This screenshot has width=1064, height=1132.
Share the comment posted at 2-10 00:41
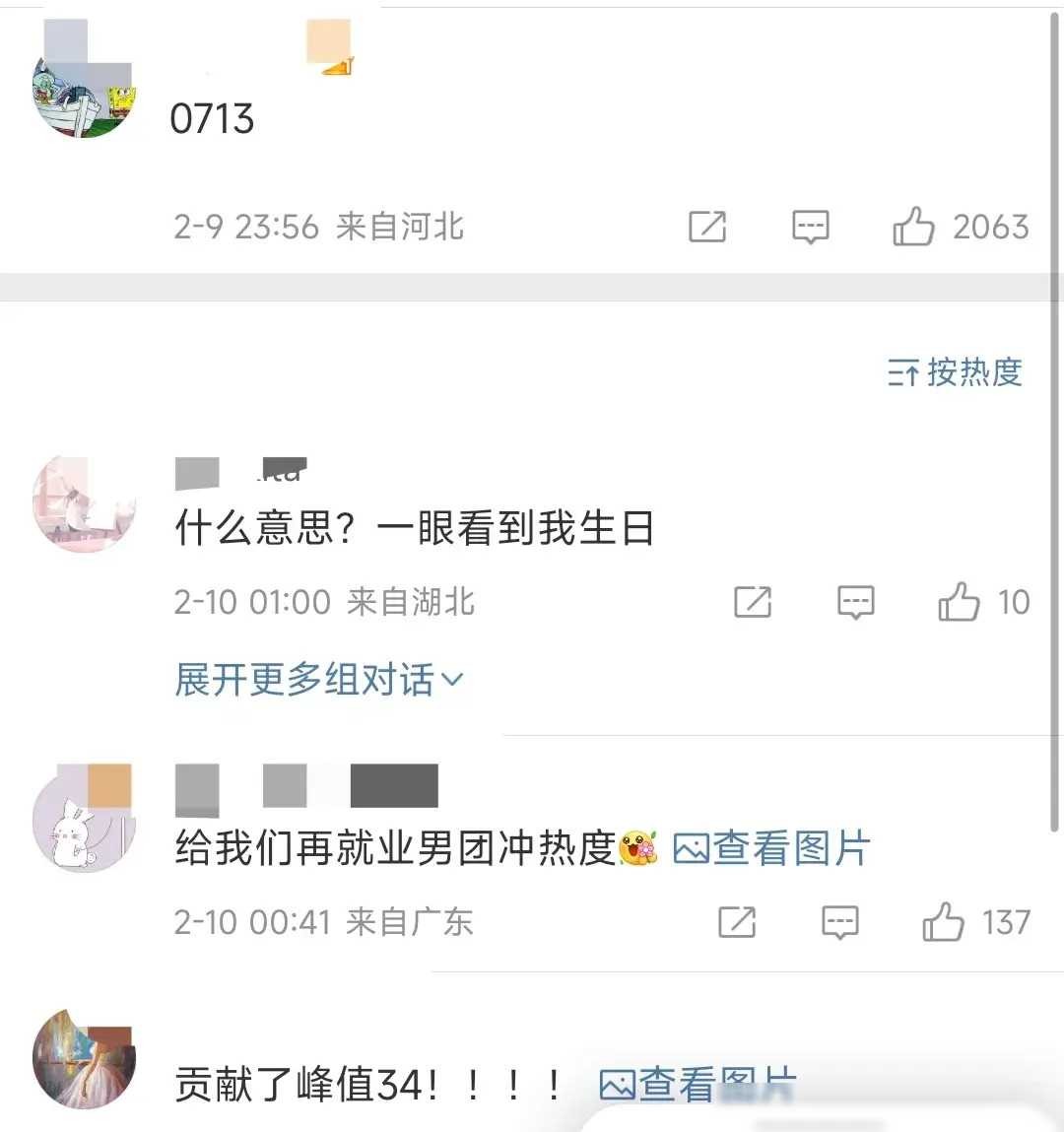737,922
